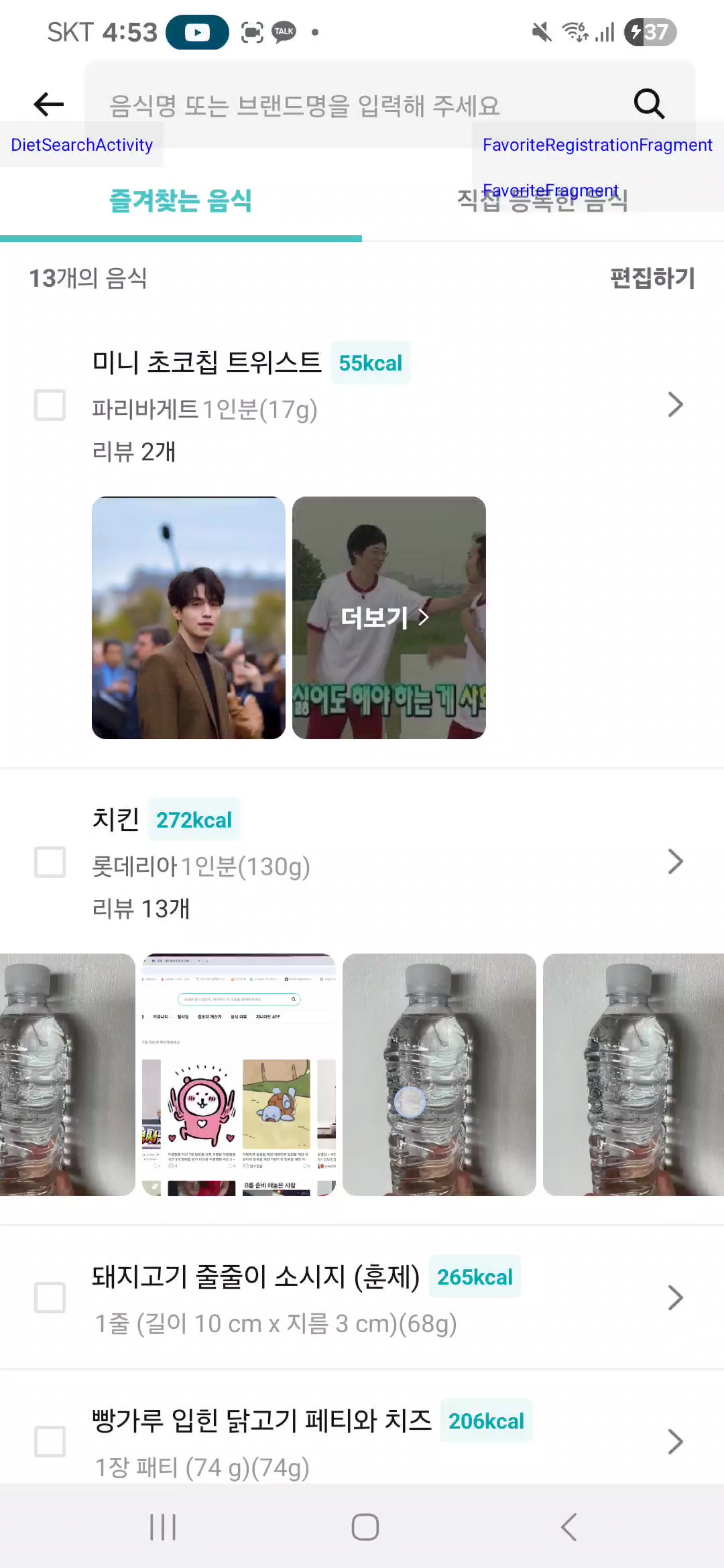Tap the system home button
Screen dimensions: 724x1568
[365, 1527]
